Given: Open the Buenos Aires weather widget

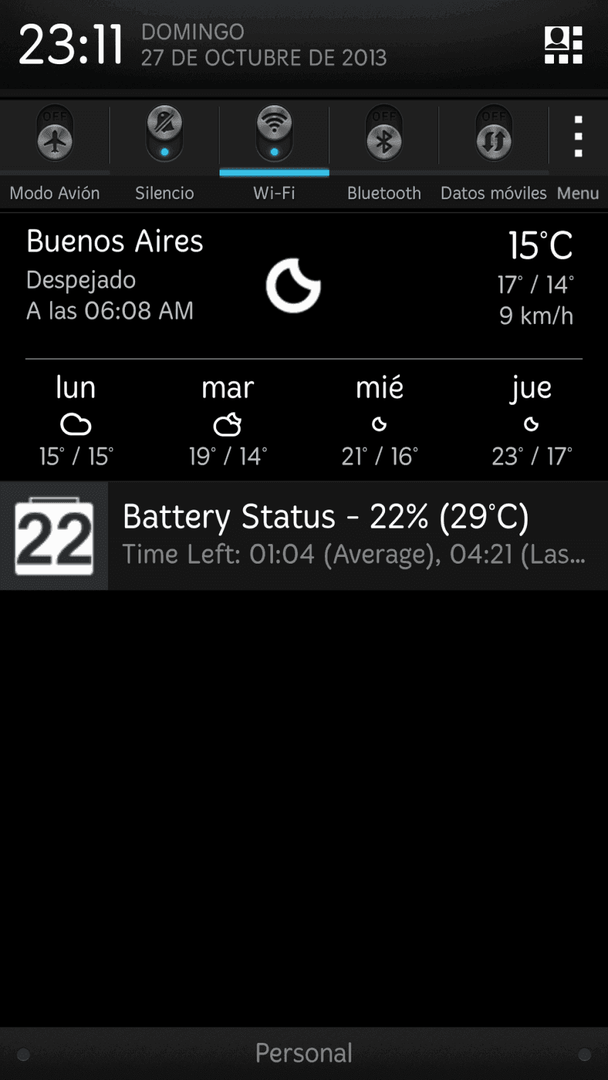Looking at the screenshot, I should [304, 347].
